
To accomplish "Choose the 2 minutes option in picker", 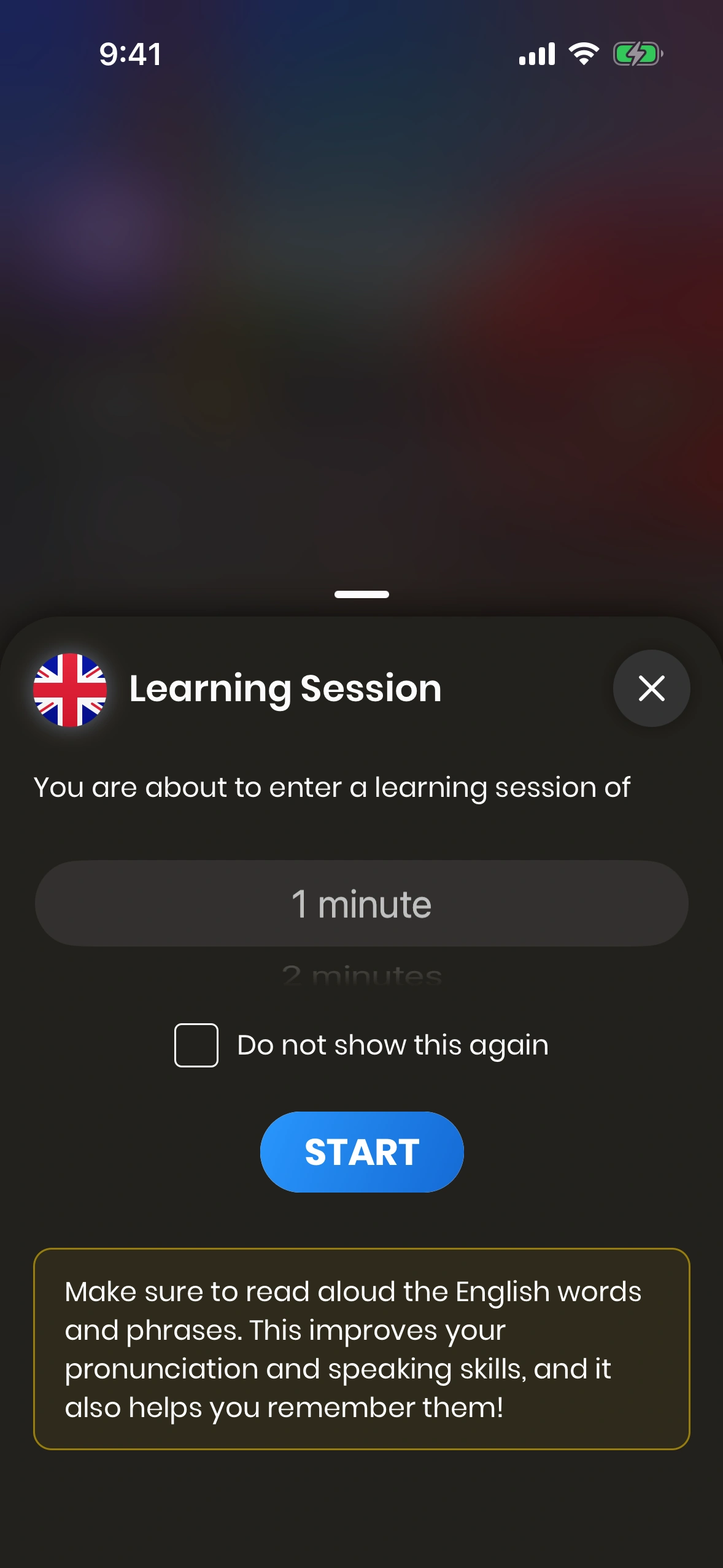I will [361, 974].
